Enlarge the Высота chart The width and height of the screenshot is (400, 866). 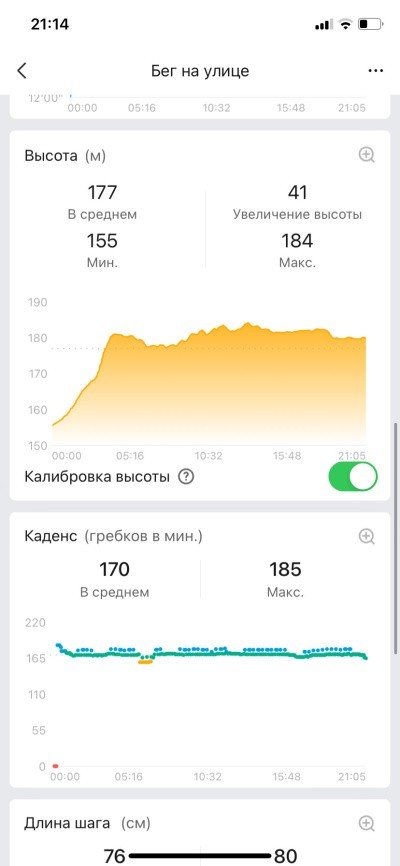click(x=367, y=155)
